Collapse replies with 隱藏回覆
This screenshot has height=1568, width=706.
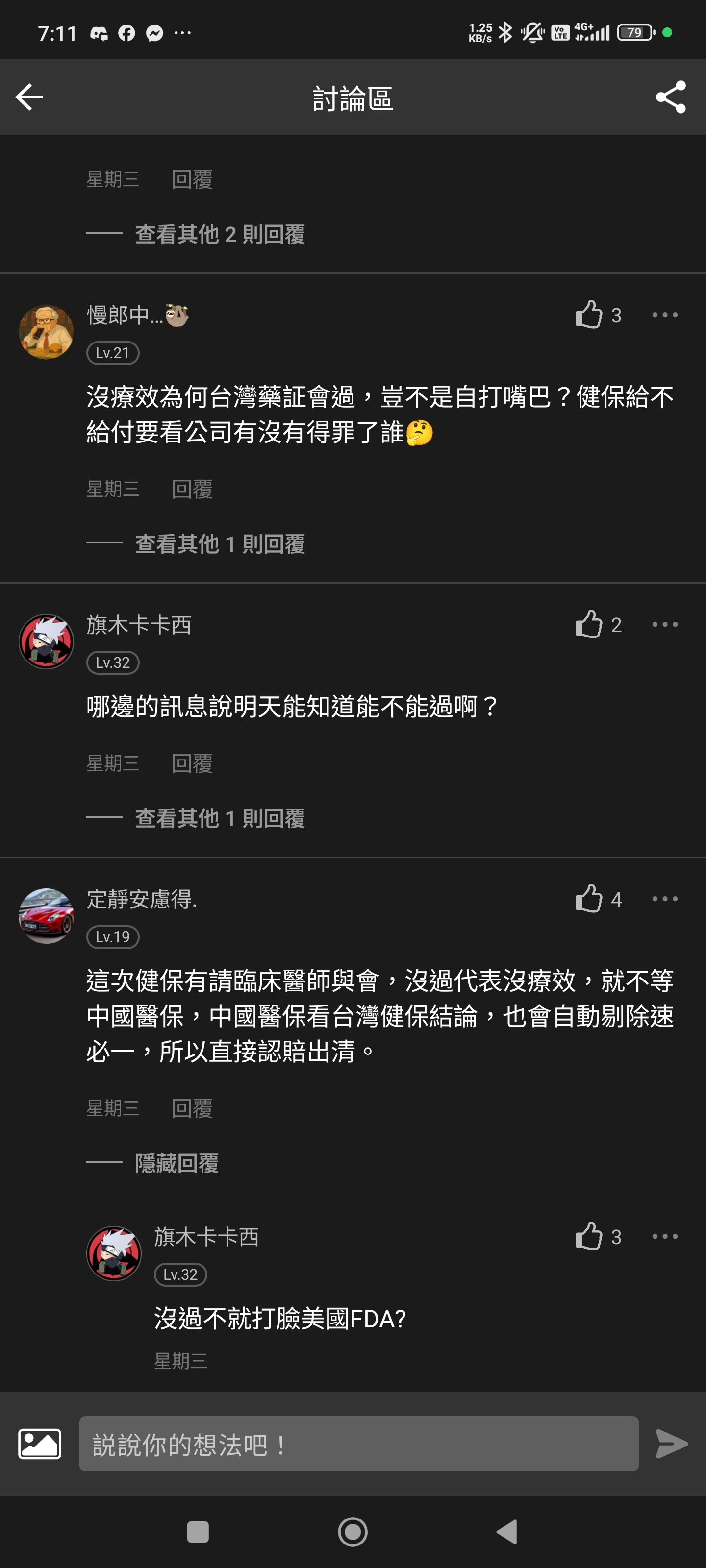tap(176, 1163)
